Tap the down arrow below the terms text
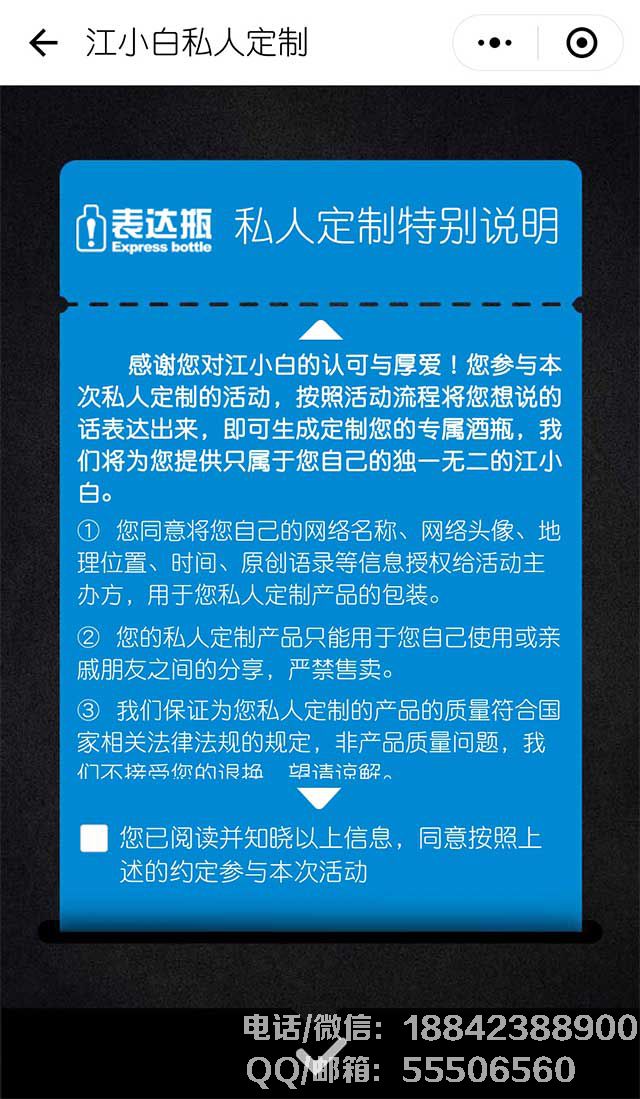Viewport: 640px width, 1099px height. (320, 798)
